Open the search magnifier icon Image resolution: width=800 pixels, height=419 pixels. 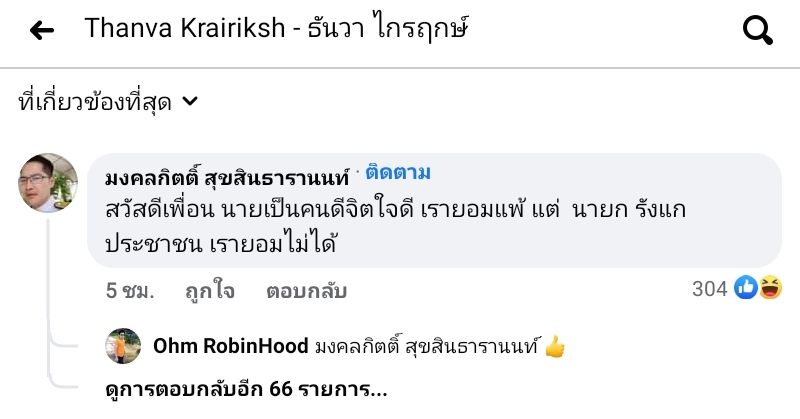pyautogui.click(x=759, y=30)
